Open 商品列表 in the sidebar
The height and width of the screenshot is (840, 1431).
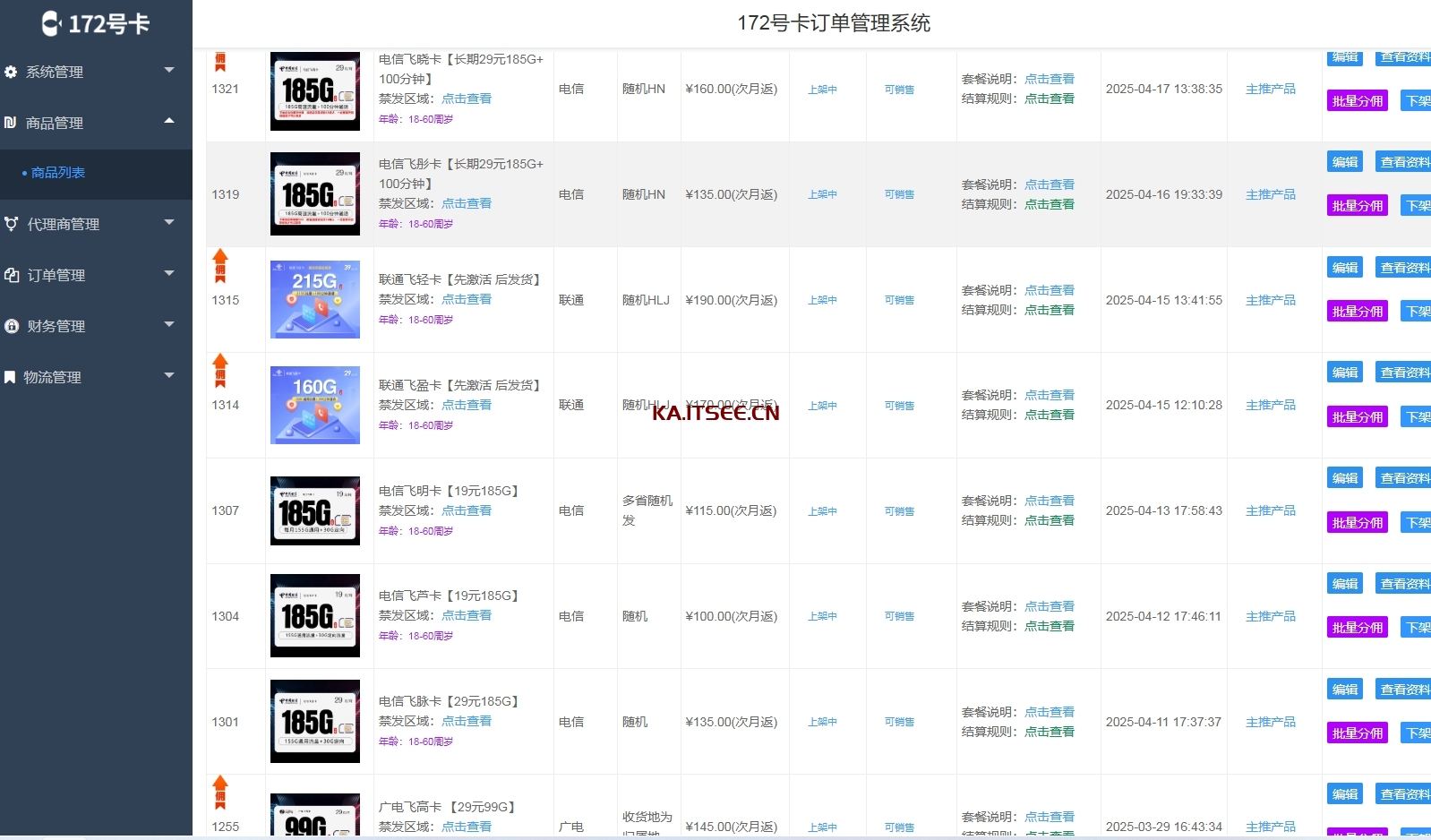point(58,173)
